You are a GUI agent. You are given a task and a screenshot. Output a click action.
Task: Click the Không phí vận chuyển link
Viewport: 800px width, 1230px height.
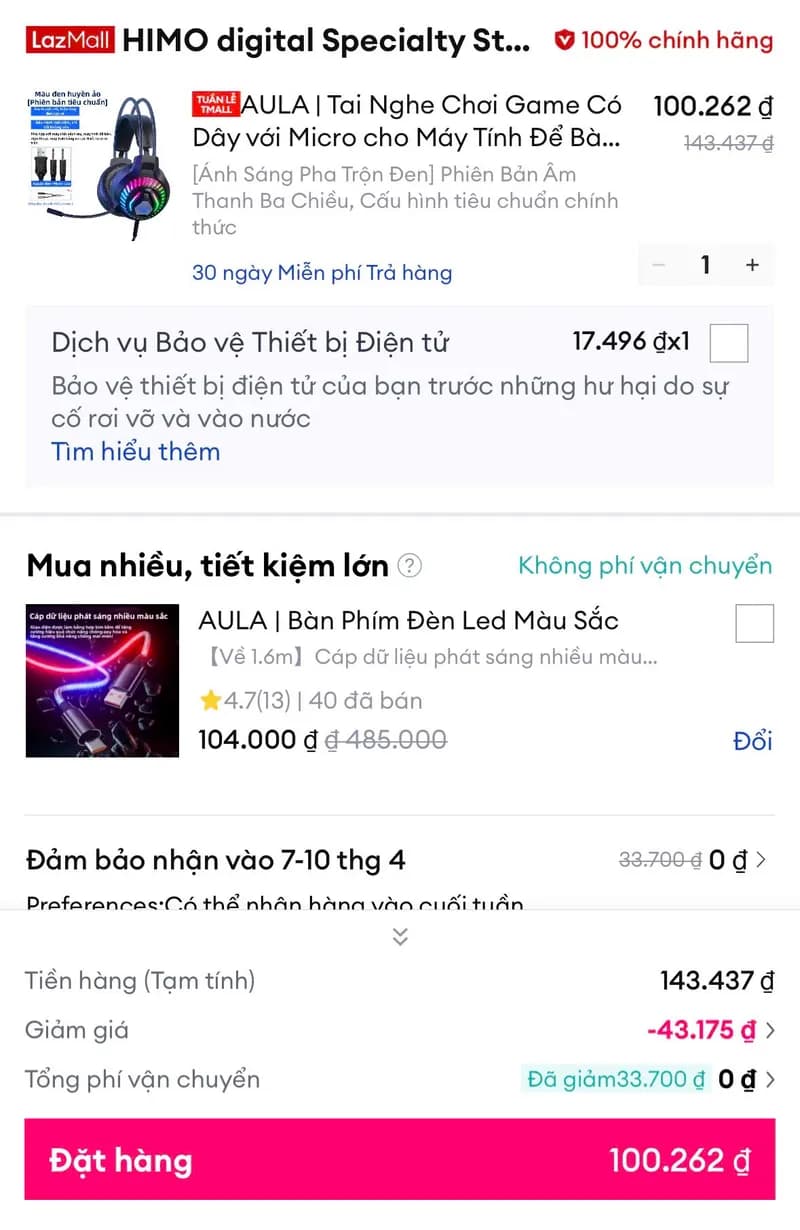tap(646, 565)
